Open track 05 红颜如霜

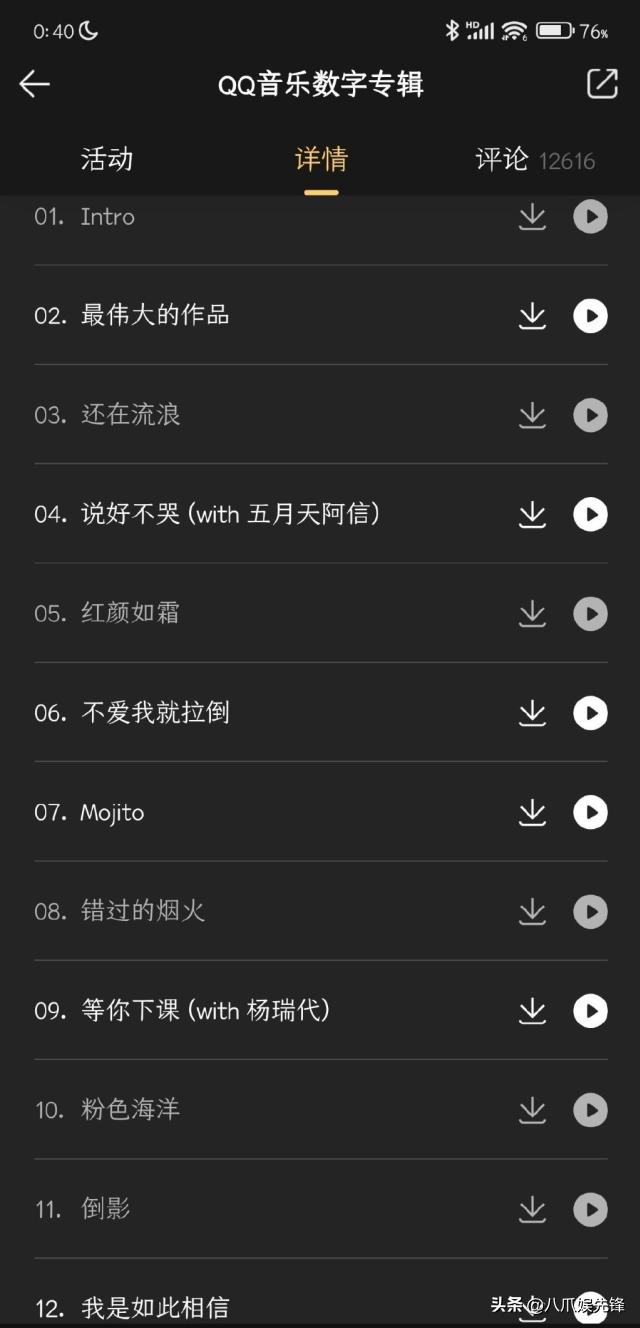(x=130, y=613)
